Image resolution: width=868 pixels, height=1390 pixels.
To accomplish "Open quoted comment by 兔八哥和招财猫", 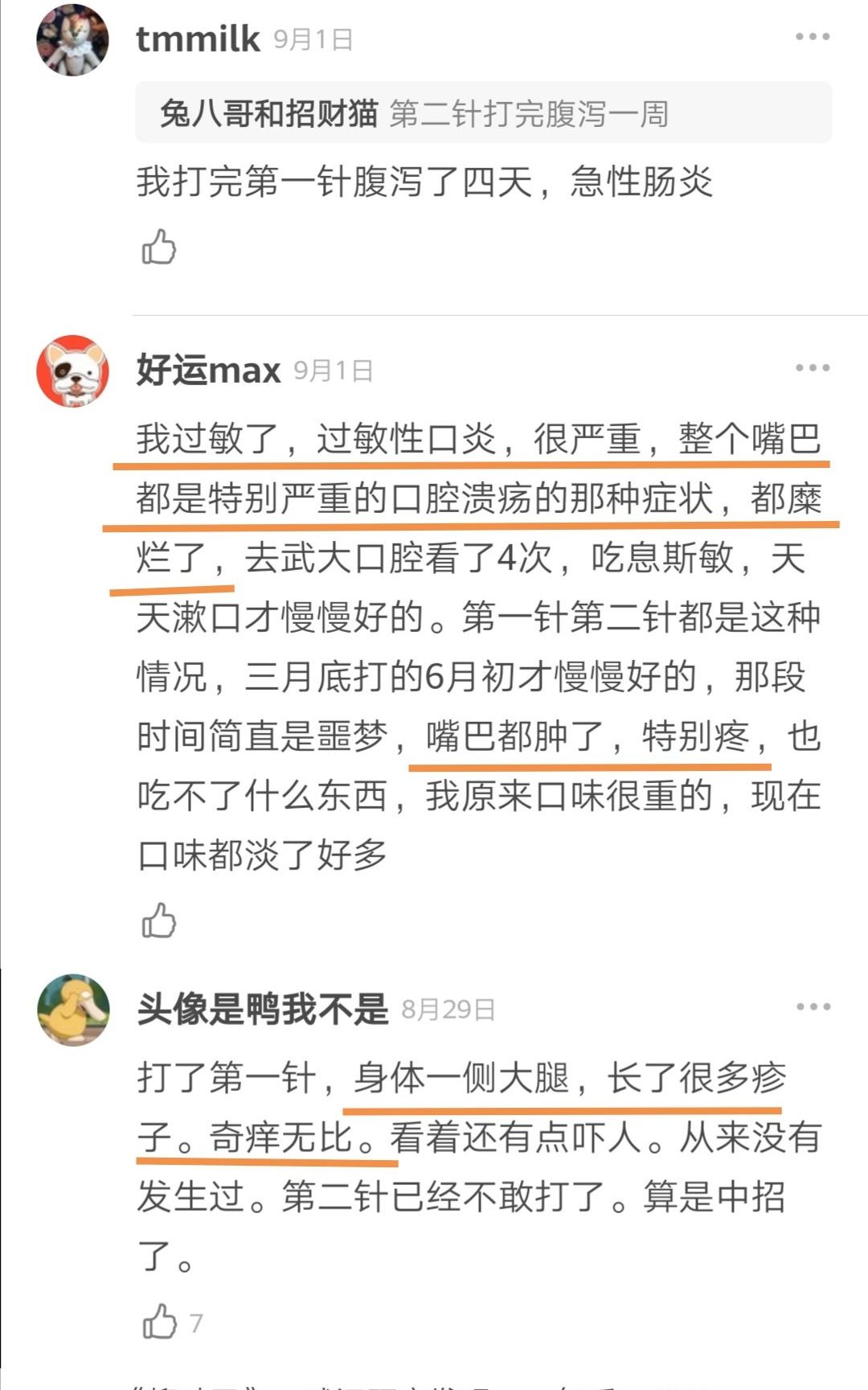I will click(x=482, y=113).
